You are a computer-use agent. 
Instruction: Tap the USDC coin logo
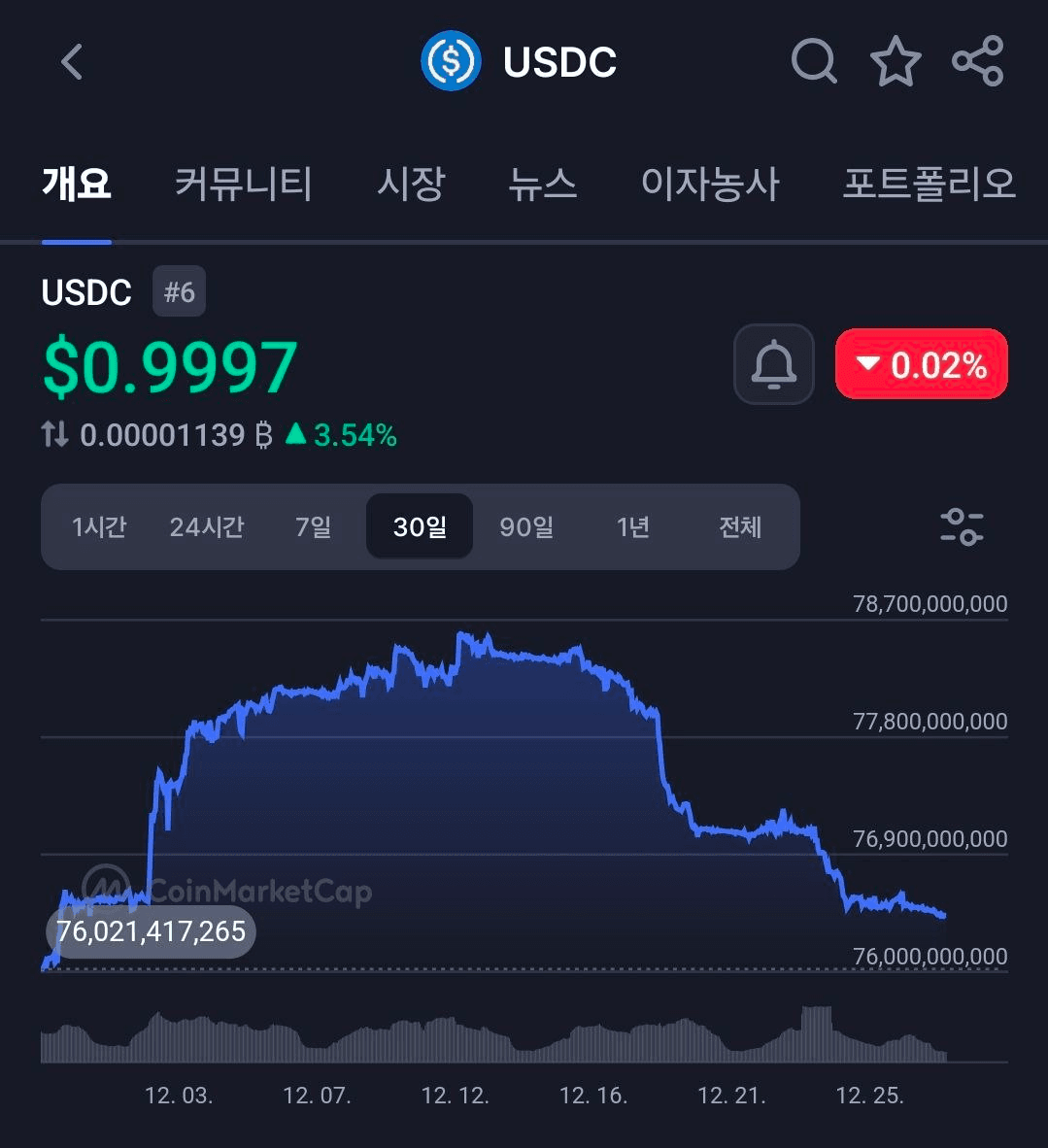[x=450, y=60]
